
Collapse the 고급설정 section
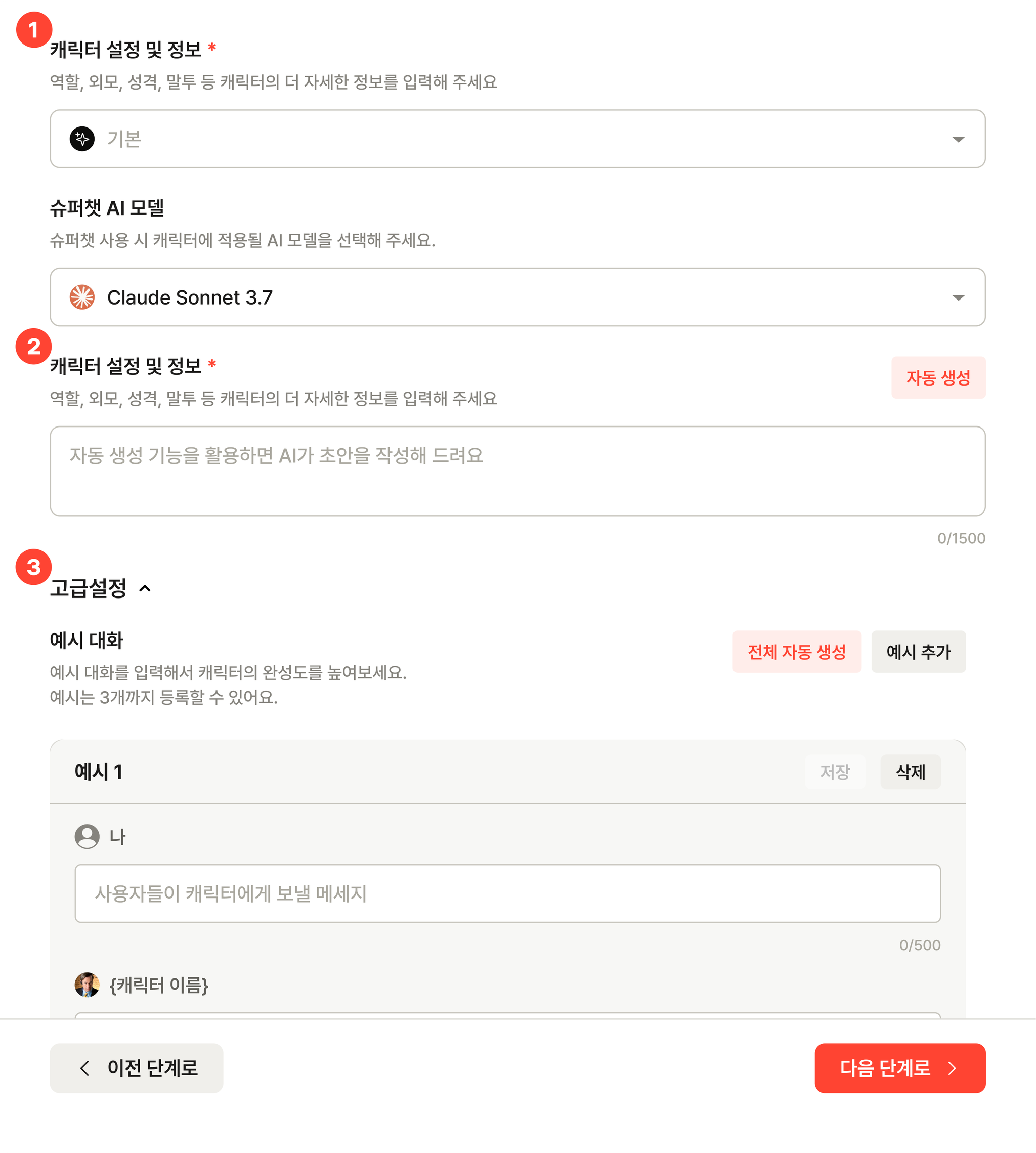click(101, 588)
